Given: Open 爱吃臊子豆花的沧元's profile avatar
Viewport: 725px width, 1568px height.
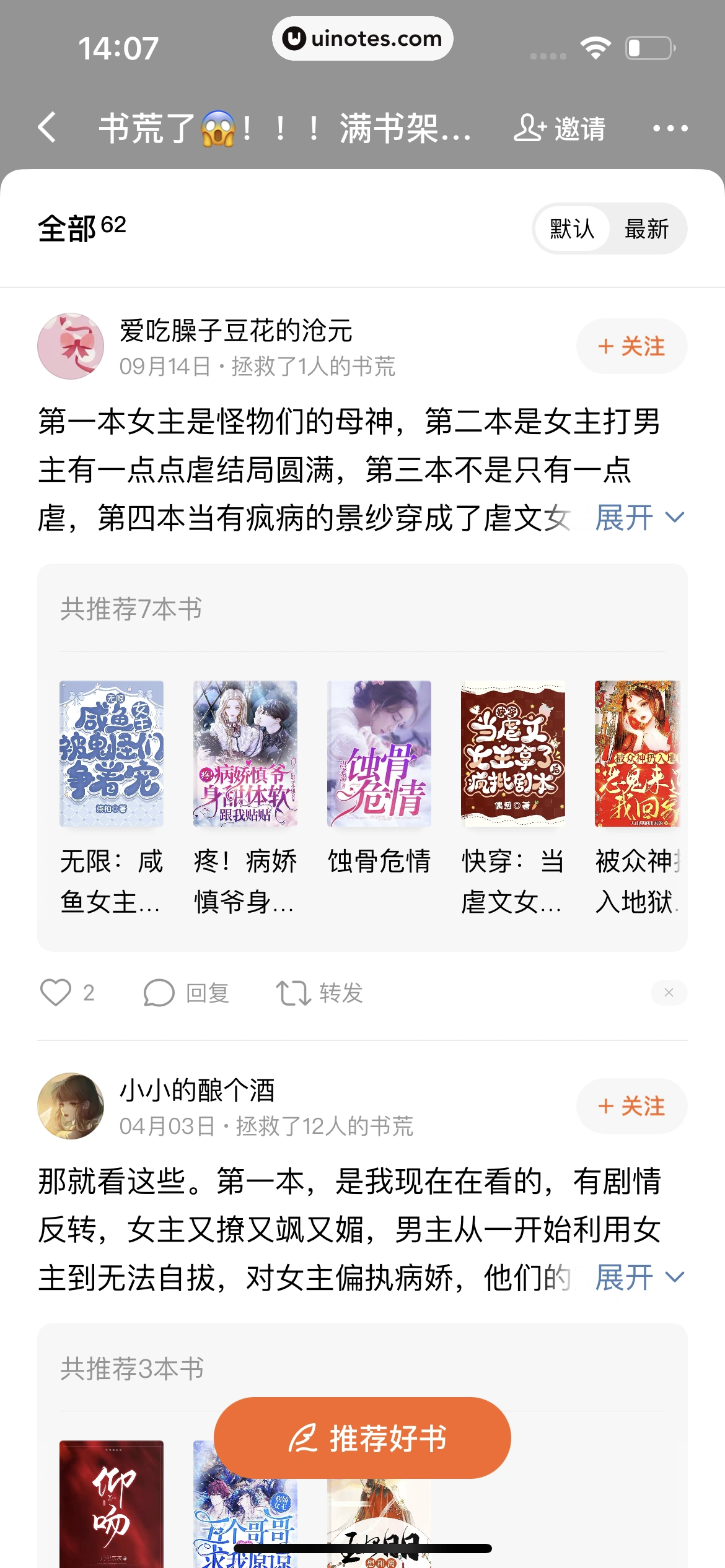Looking at the screenshot, I should coord(71,346).
